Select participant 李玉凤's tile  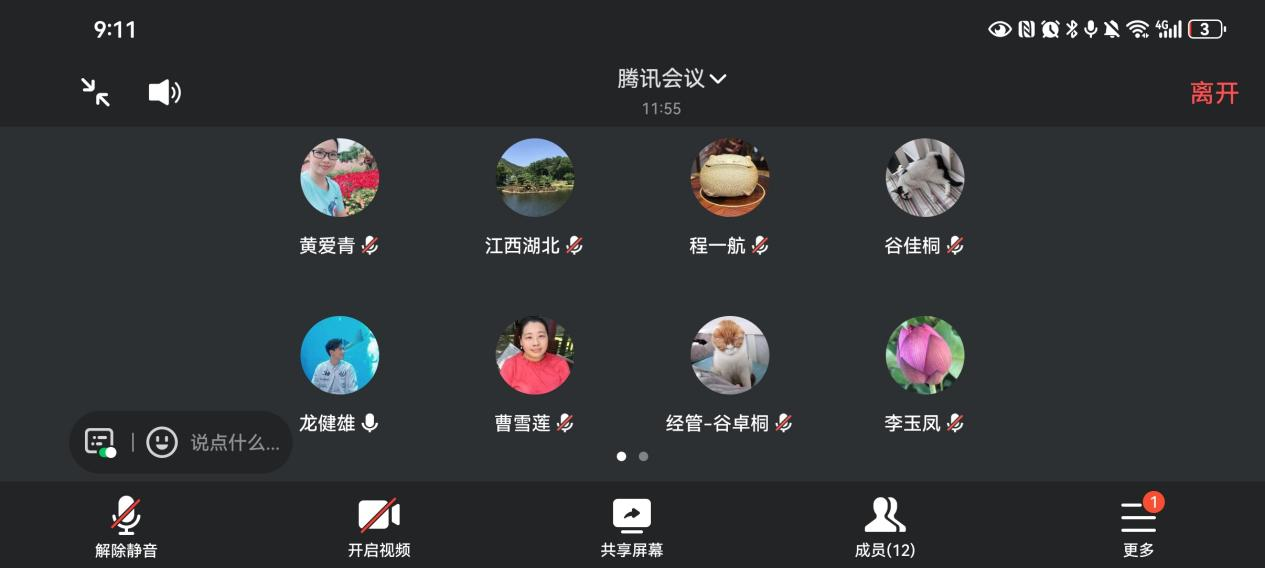pyautogui.click(x=925, y=356)
